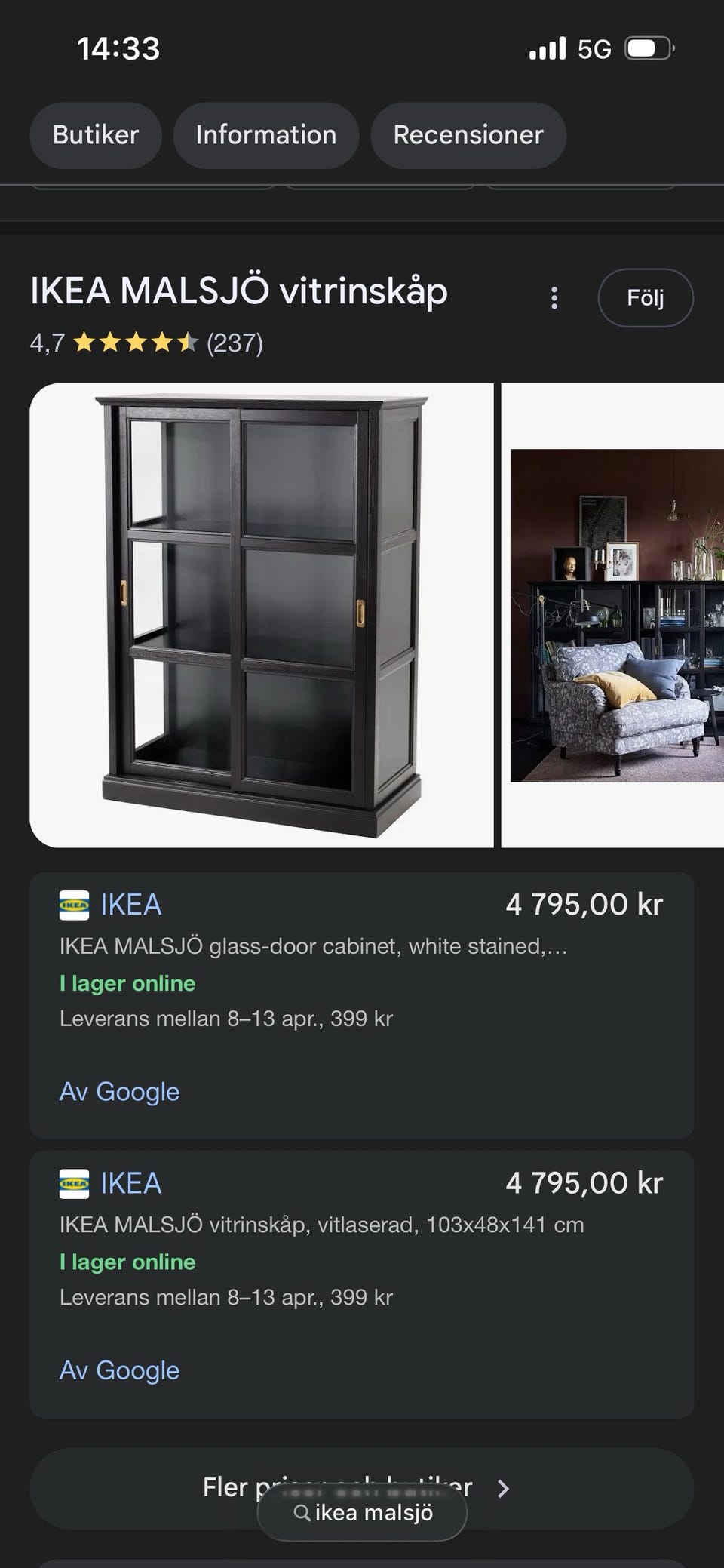This screenshot has height=1568, width=724.
Task: Open the Information tab
Action: tap(265, 135)
